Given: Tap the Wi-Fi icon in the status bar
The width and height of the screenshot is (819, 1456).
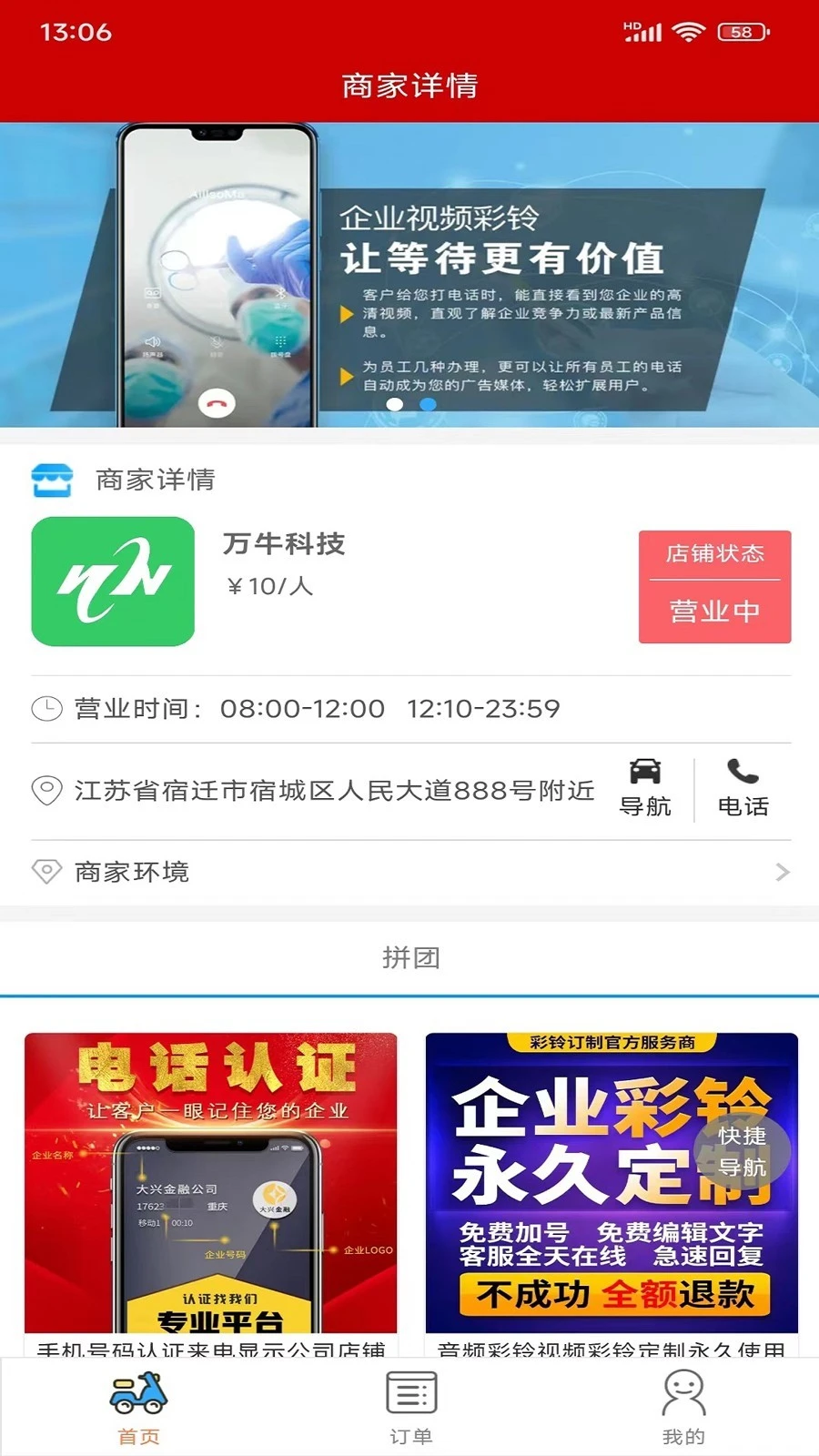Looking at the screenshot, I should [x=689, y=30].
